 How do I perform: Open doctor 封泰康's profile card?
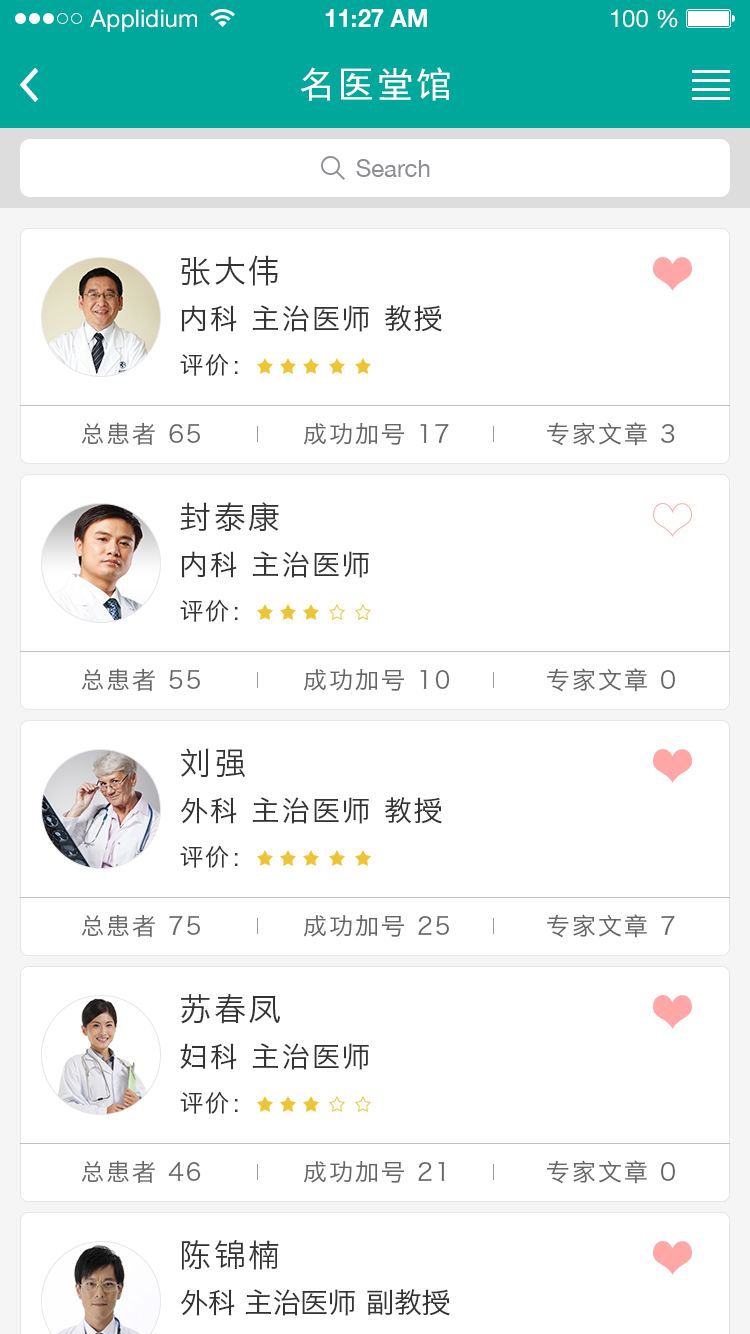(375, 564)
